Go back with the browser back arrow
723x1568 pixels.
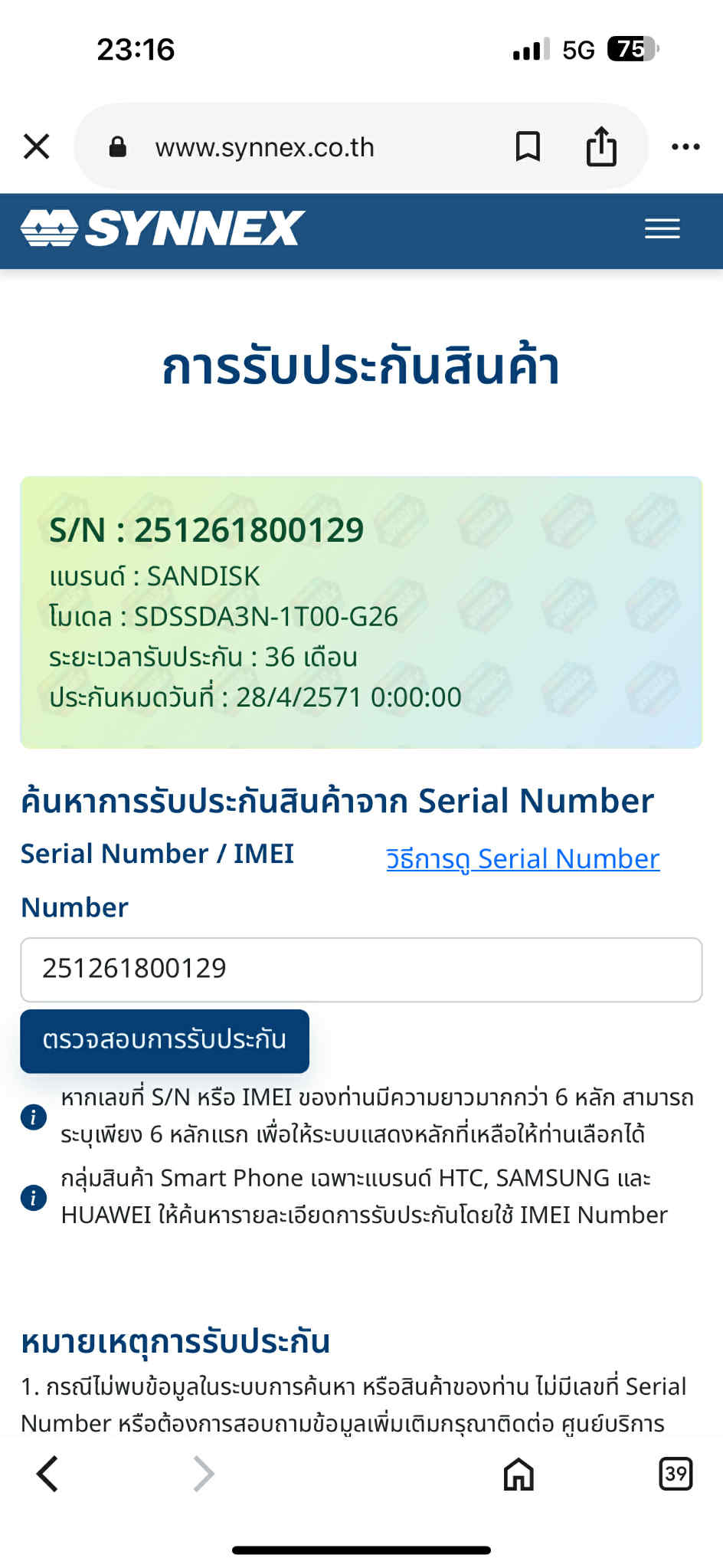pos(47,1473)
